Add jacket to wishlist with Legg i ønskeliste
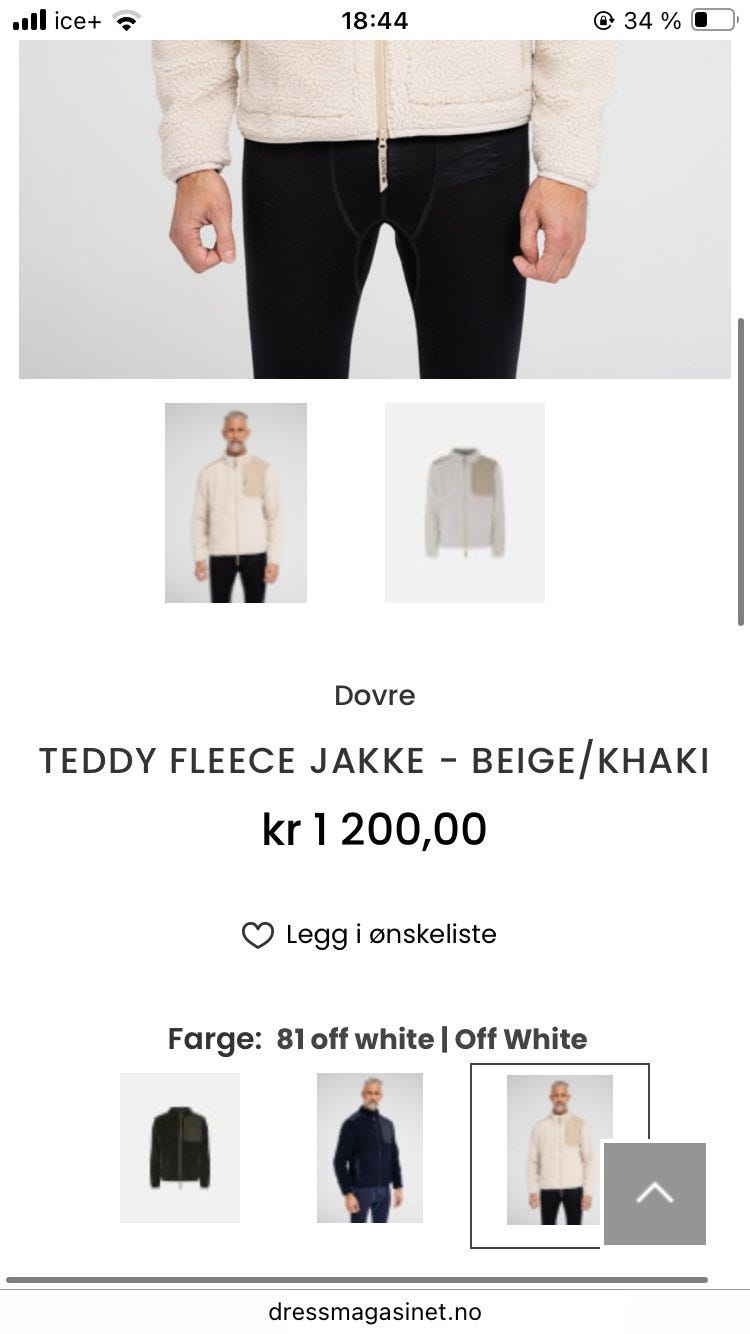Screen dimensions: 750x1334 coord(370,935)
